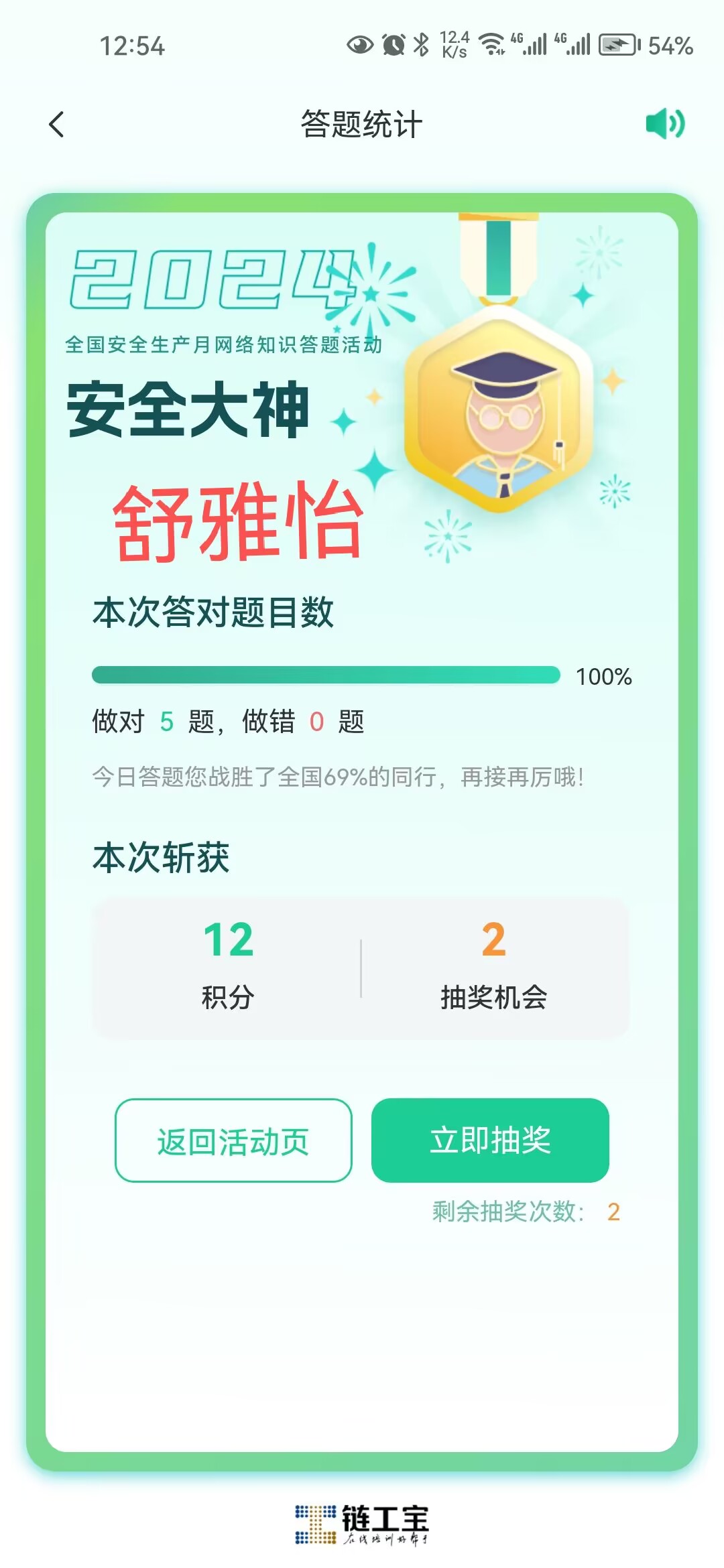Image resolution: width=724 pixels, height=1568 pixels.
Task: Tap the 返回活动页 button
Action: click(x=233, y=1140)
